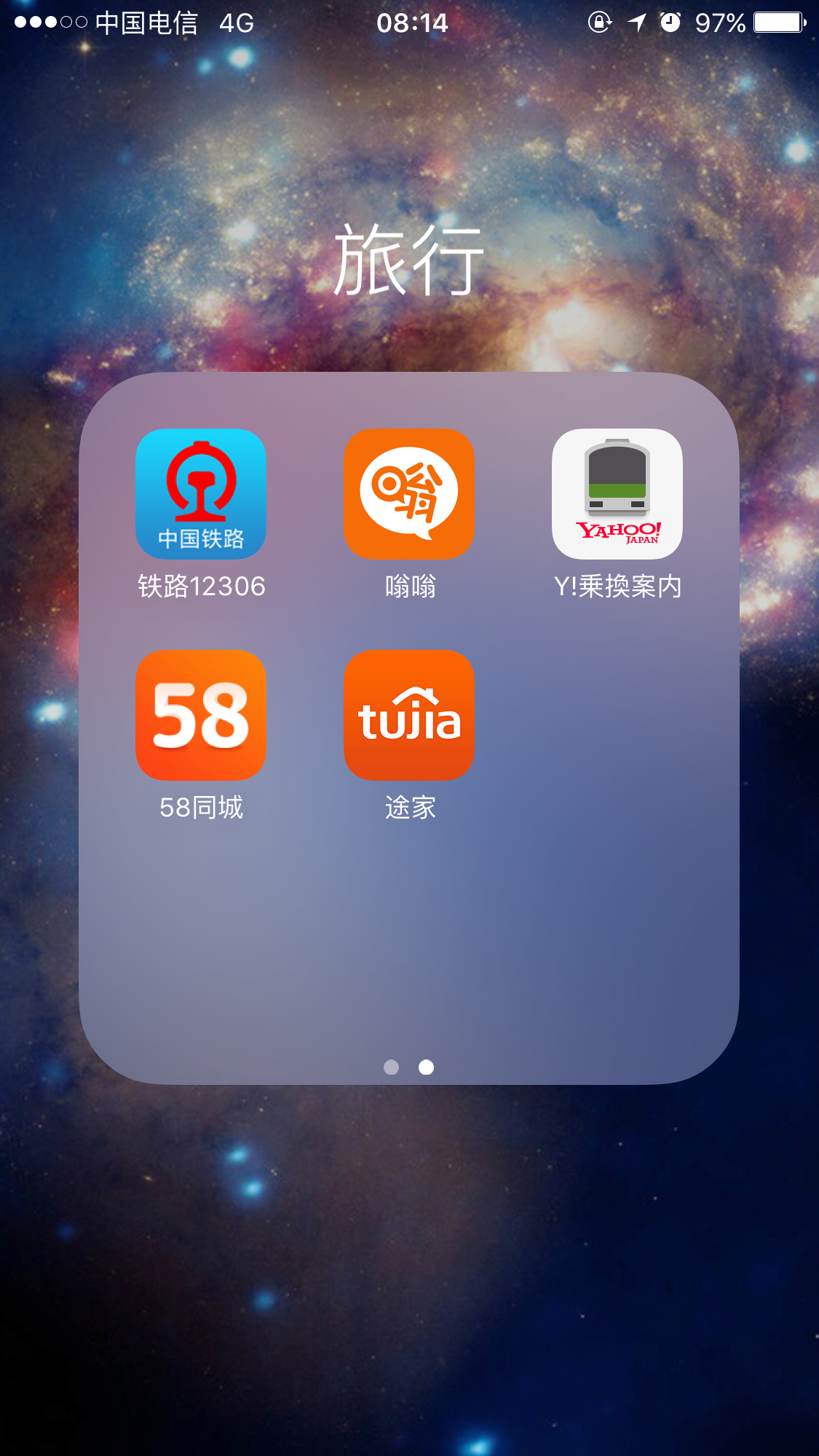Launch the 途家 tujia app

pos(409,715)
